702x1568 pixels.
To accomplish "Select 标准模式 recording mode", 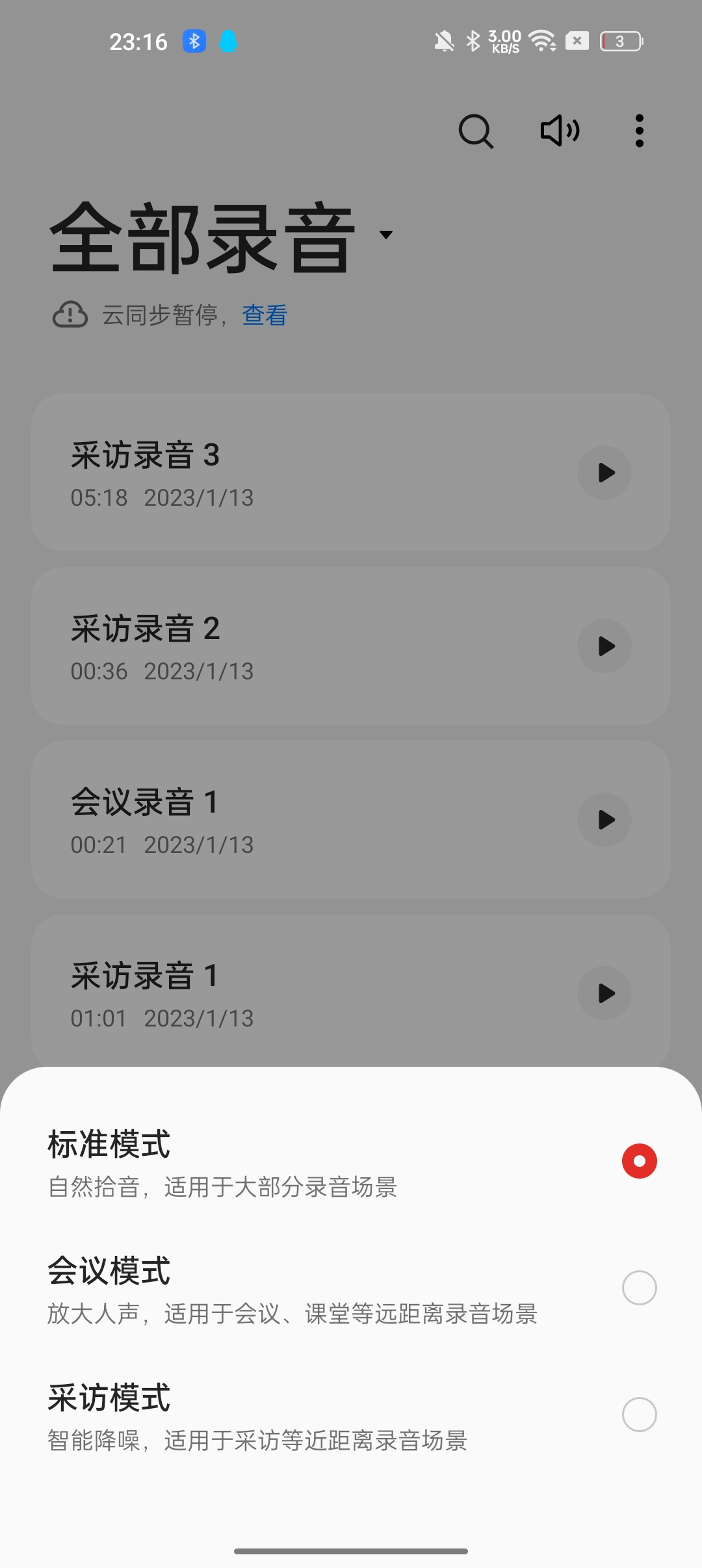I will (351, 1162).
